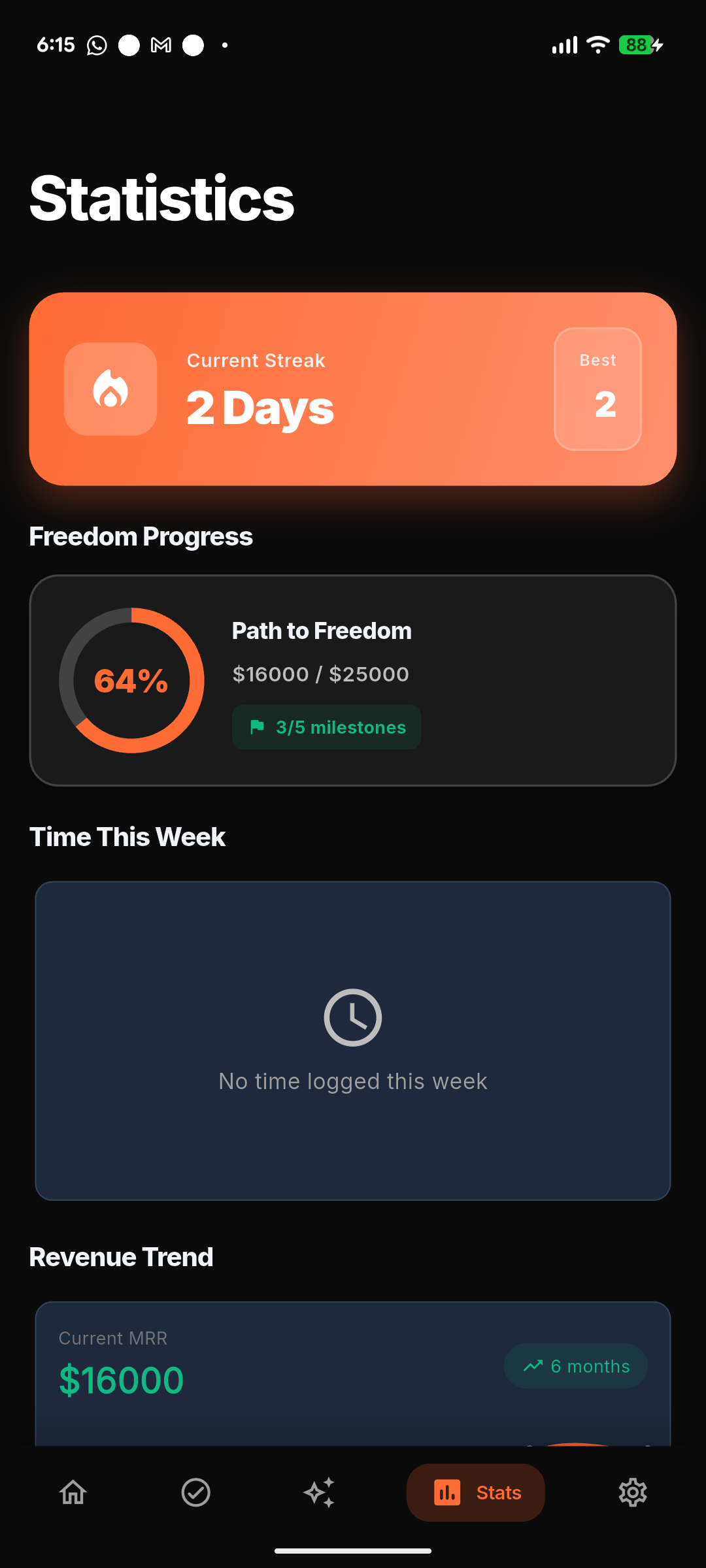Image resolution: width=706 pixels, height=1568 pixels.
Task: Tap the Gmail notification icon
Action: 159,44
